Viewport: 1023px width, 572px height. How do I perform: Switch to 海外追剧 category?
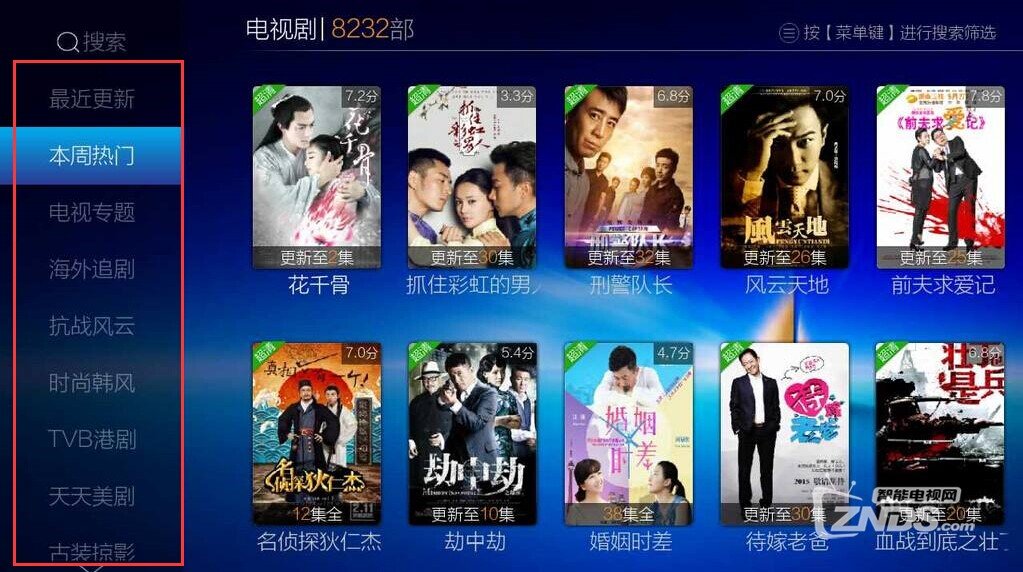pos(92,270)
